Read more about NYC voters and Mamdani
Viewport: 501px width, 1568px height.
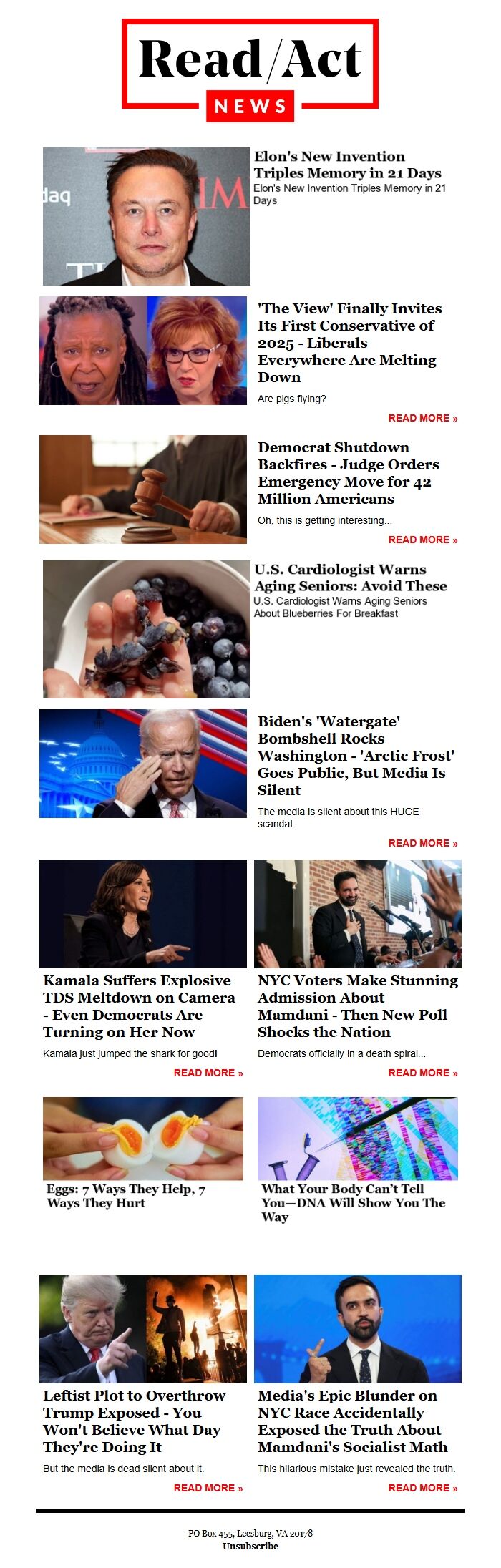[x=422, y=1073]
